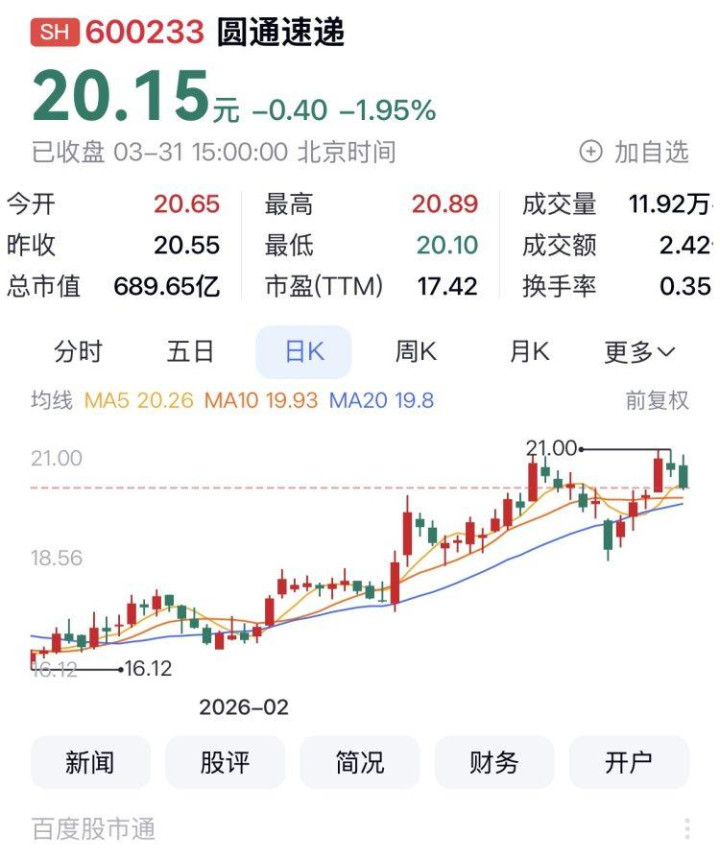The width and height of the screenshot is (720, 859).
Task: Add 圆通速递 to watchlist via 加自选
Action: click(636, 152)
